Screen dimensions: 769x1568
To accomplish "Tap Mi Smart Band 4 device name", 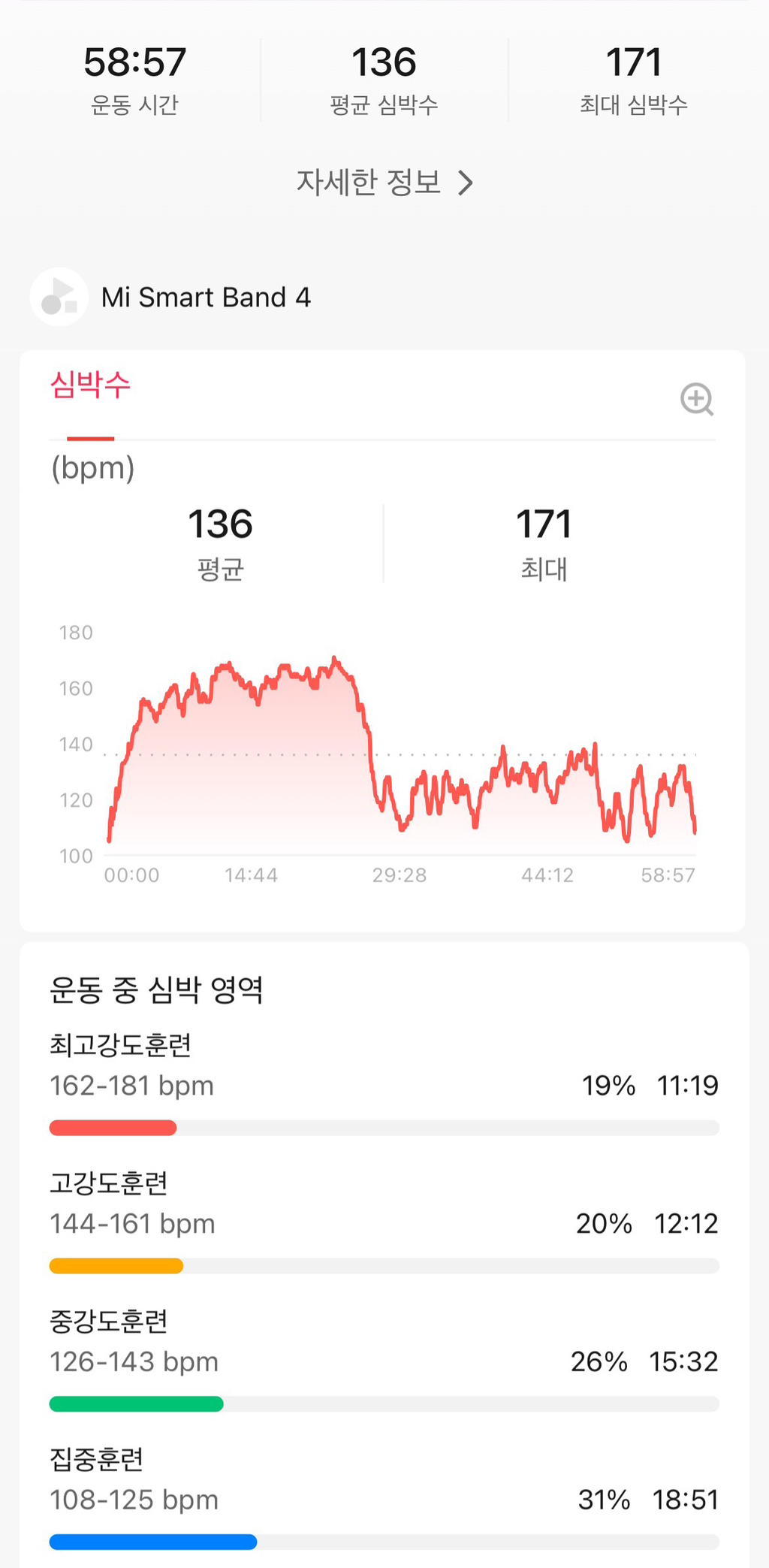I will point(206,296).
